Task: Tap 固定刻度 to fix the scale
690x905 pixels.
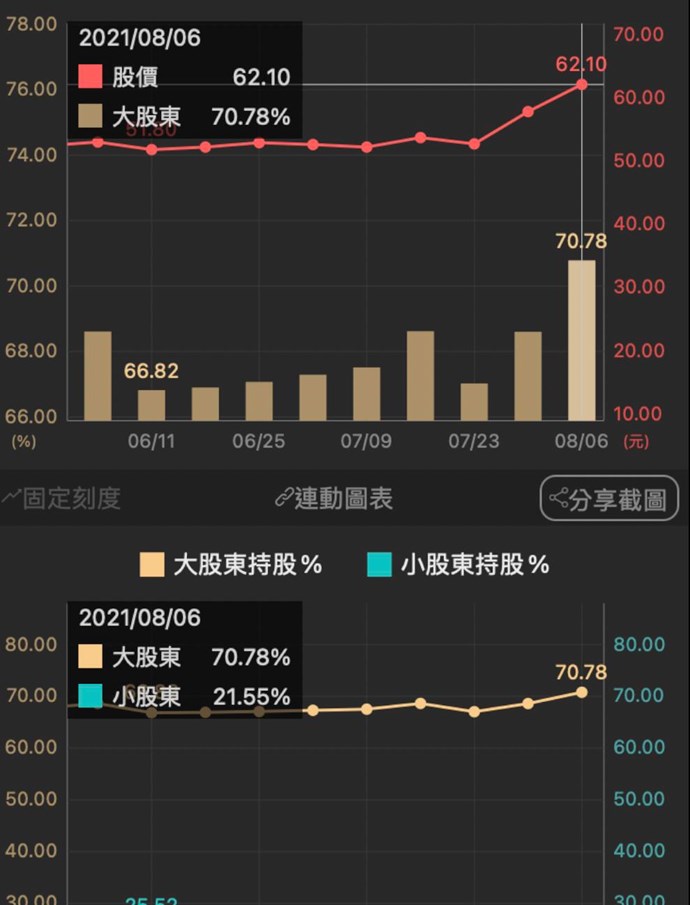Action: [x=62, y=498]
